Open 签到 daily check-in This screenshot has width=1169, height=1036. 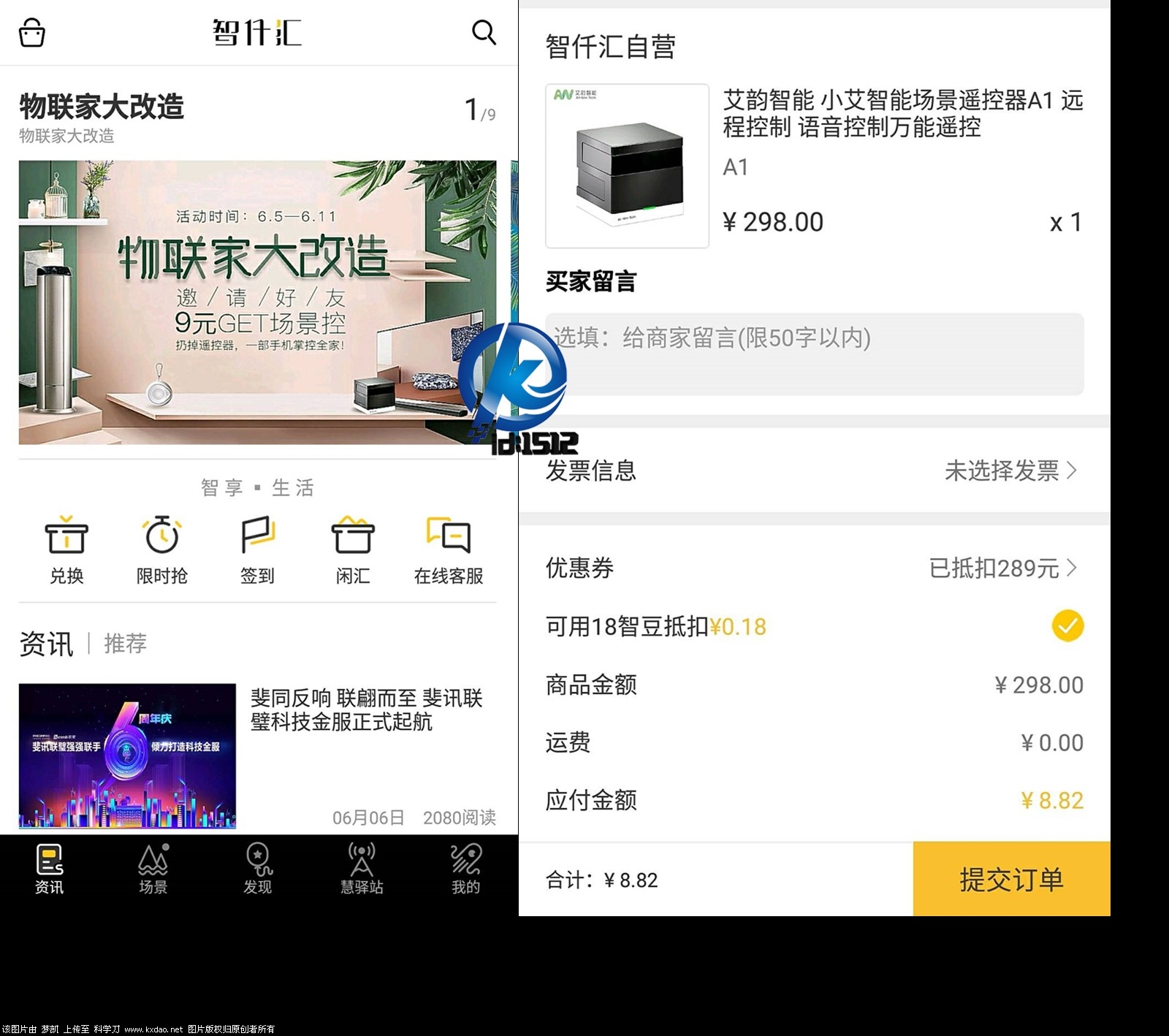pyautogui.click(x=257, y=549)
